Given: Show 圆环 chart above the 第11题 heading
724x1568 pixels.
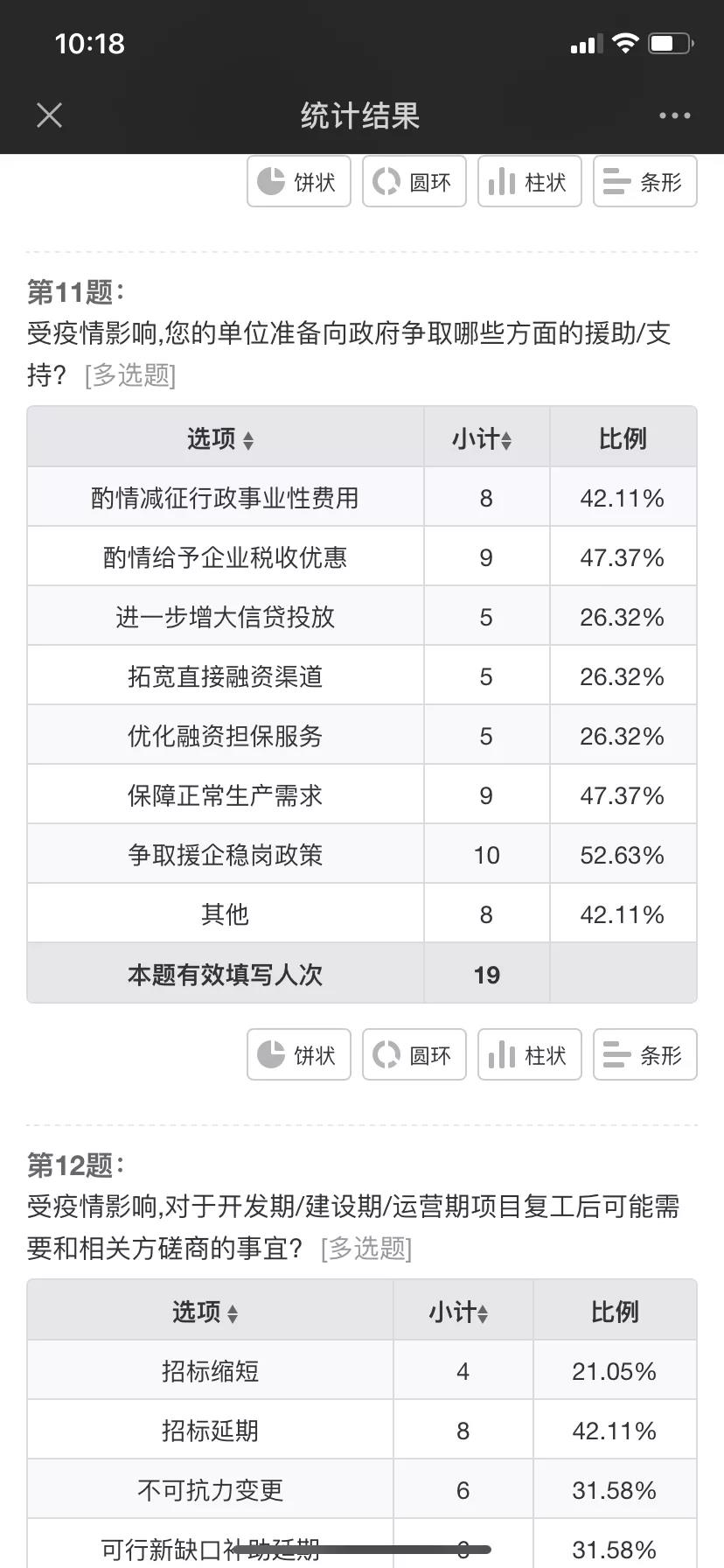Looking at the screenshot, I should 414,182.
